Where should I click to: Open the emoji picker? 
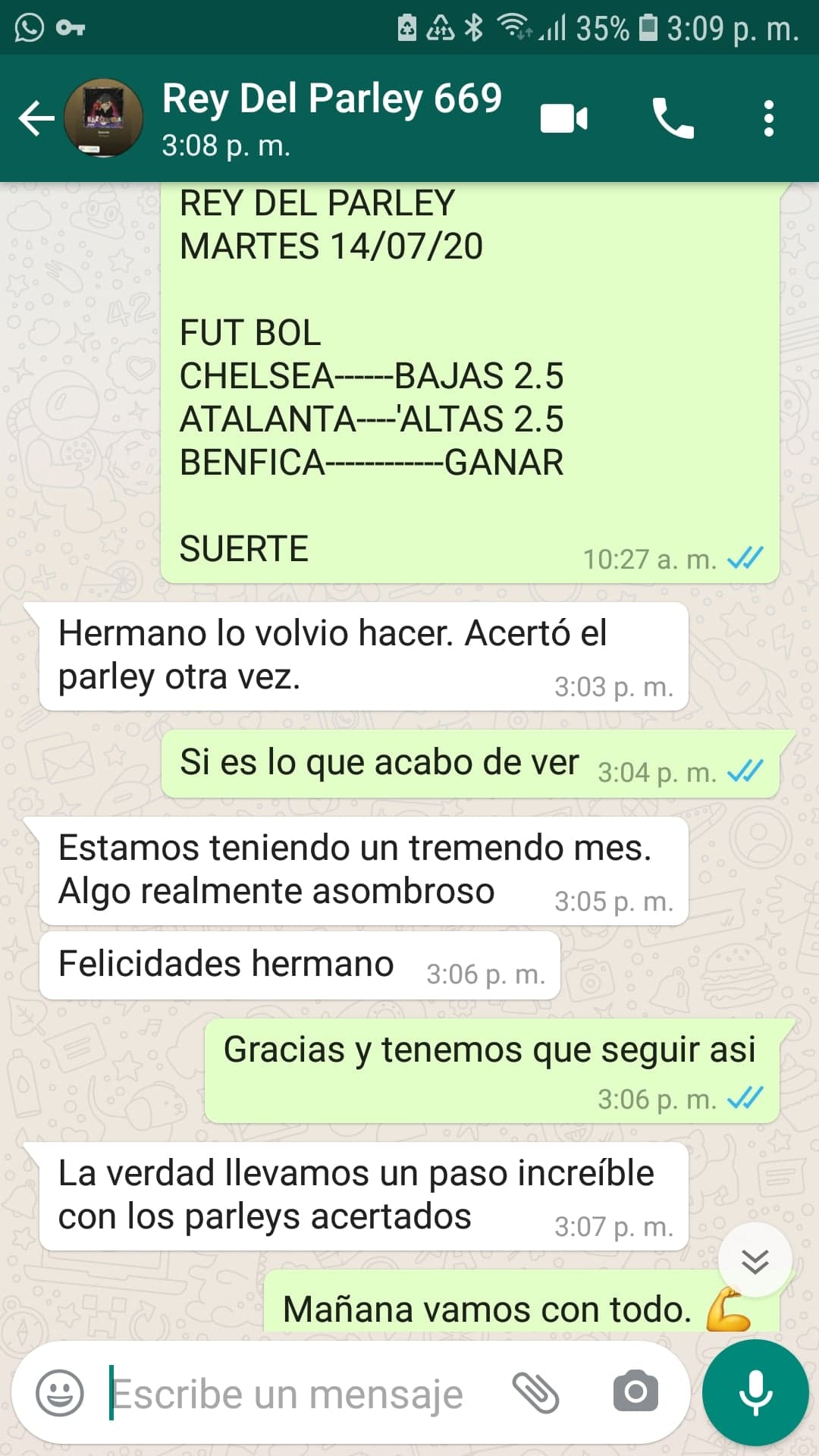point(60,1393)
